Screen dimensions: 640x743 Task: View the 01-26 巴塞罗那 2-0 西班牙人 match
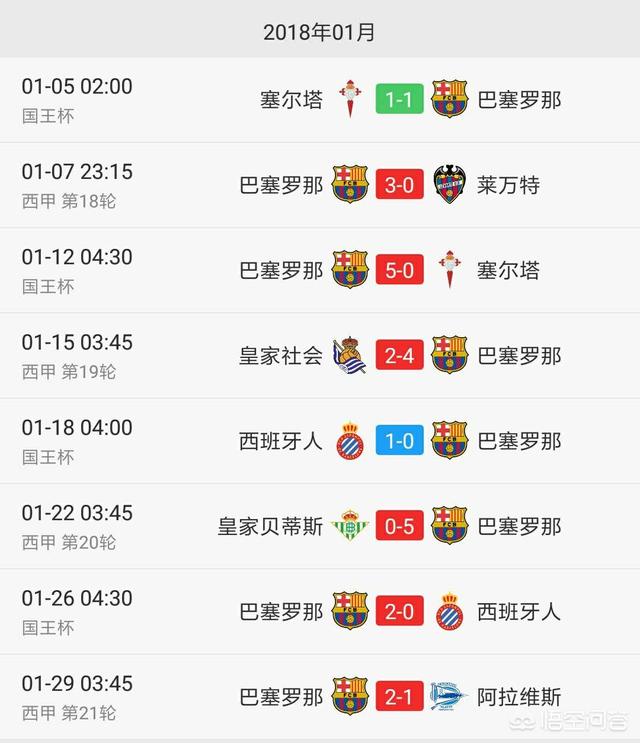click(320, 612)
